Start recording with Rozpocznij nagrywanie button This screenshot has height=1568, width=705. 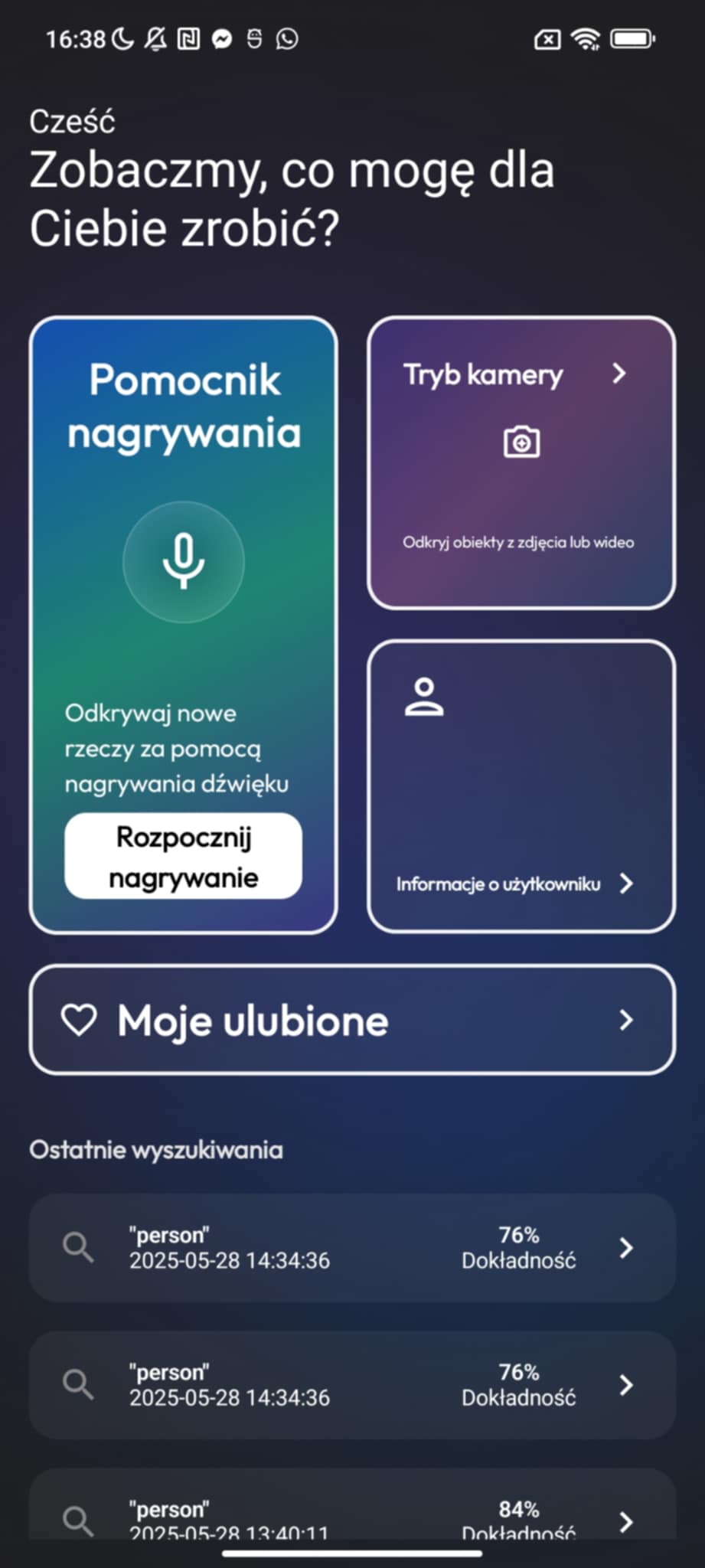coord(184,856)
